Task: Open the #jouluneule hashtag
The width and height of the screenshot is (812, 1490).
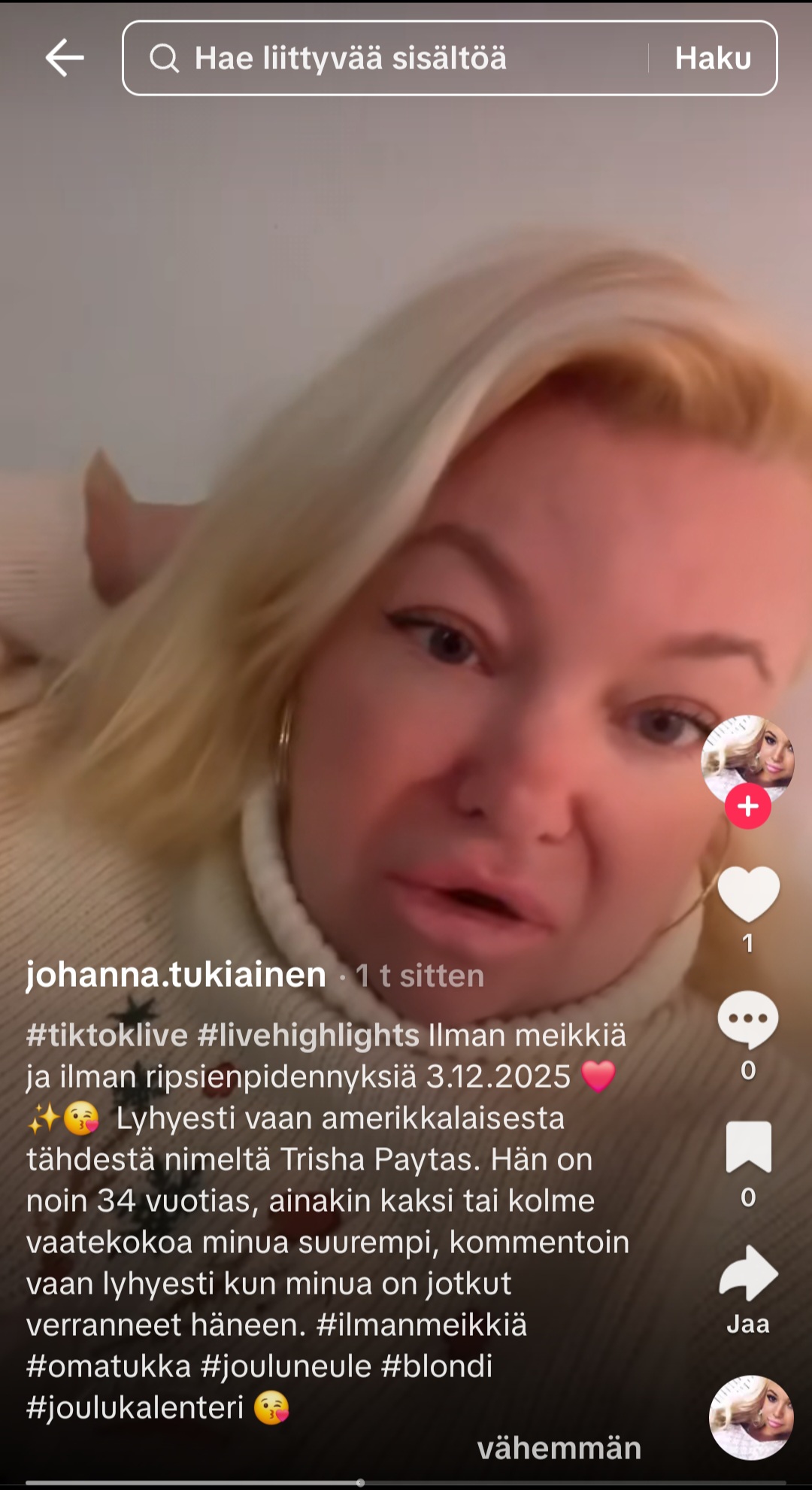Action: (x=286, y=1366)
